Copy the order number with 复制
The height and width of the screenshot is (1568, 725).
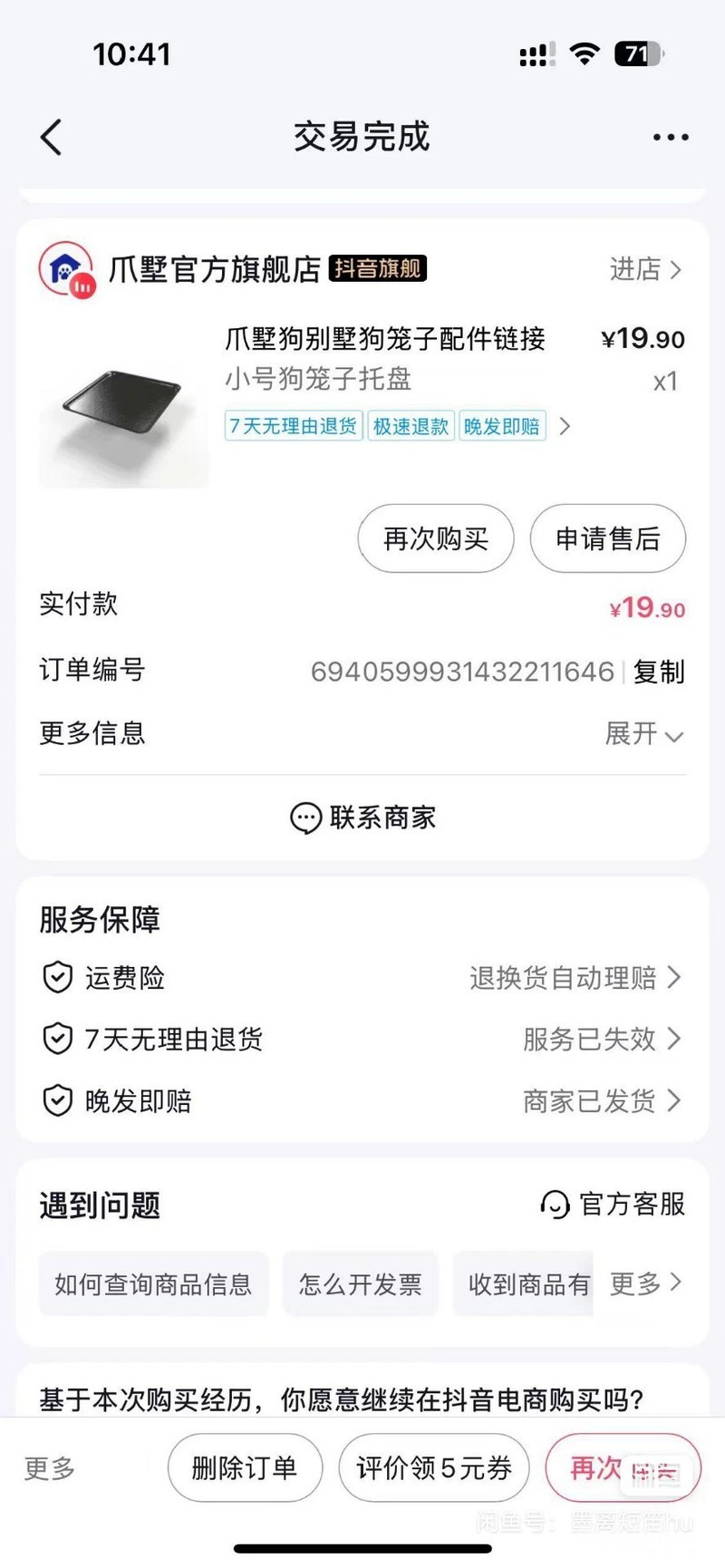659,672
